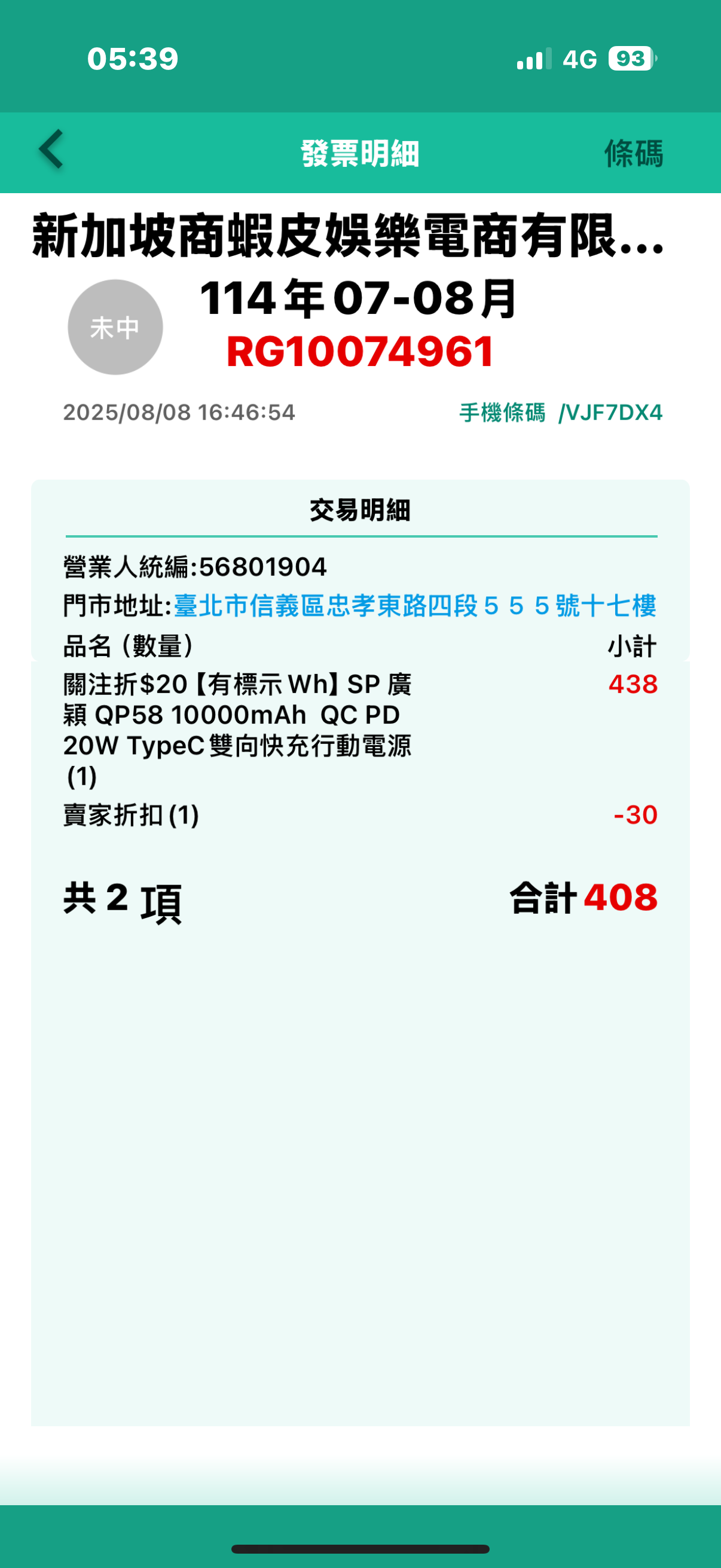Viewport: 721px width, 1568px height.
Task: Open the 條碼 barcode view
Action: coord(633,153)
